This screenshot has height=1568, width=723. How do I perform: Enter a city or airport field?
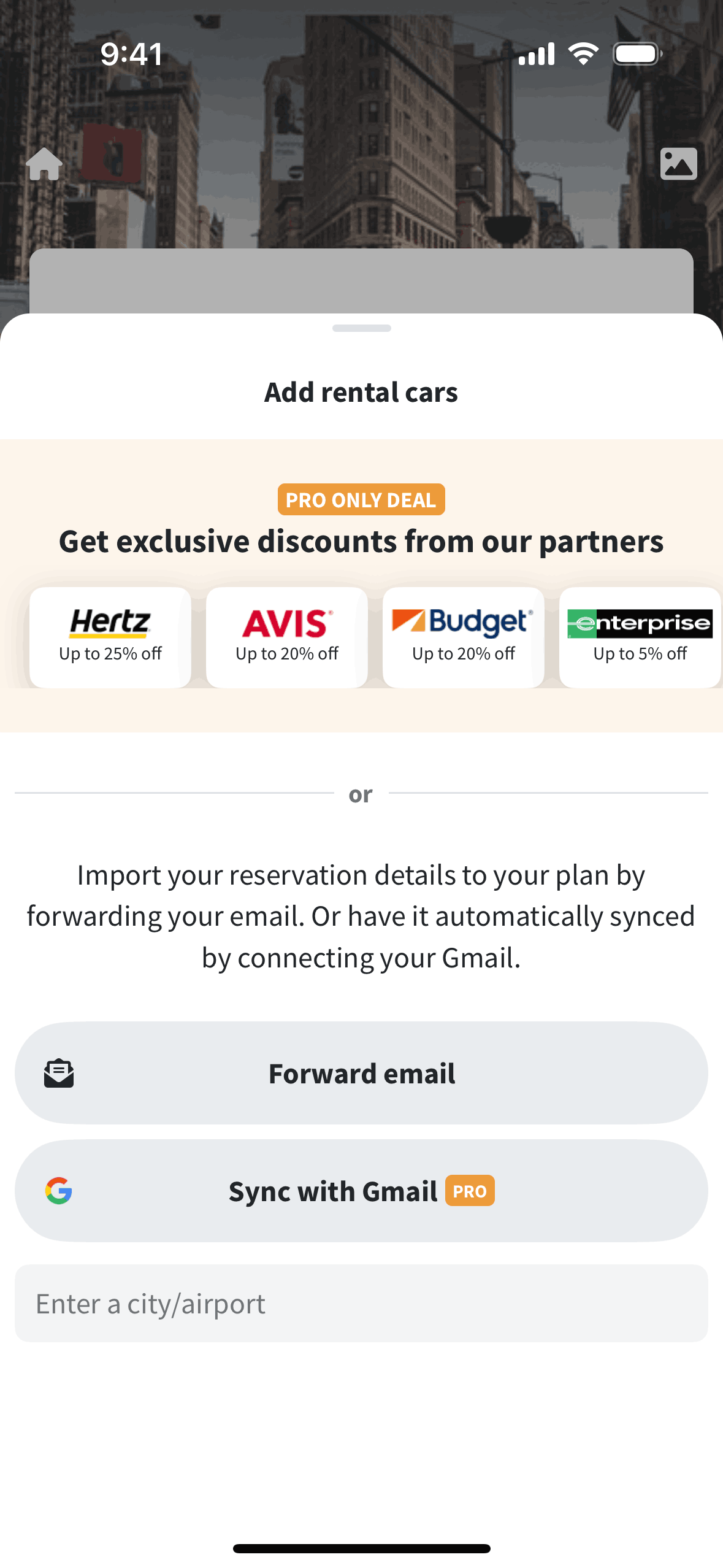(x=361, y=1303)
